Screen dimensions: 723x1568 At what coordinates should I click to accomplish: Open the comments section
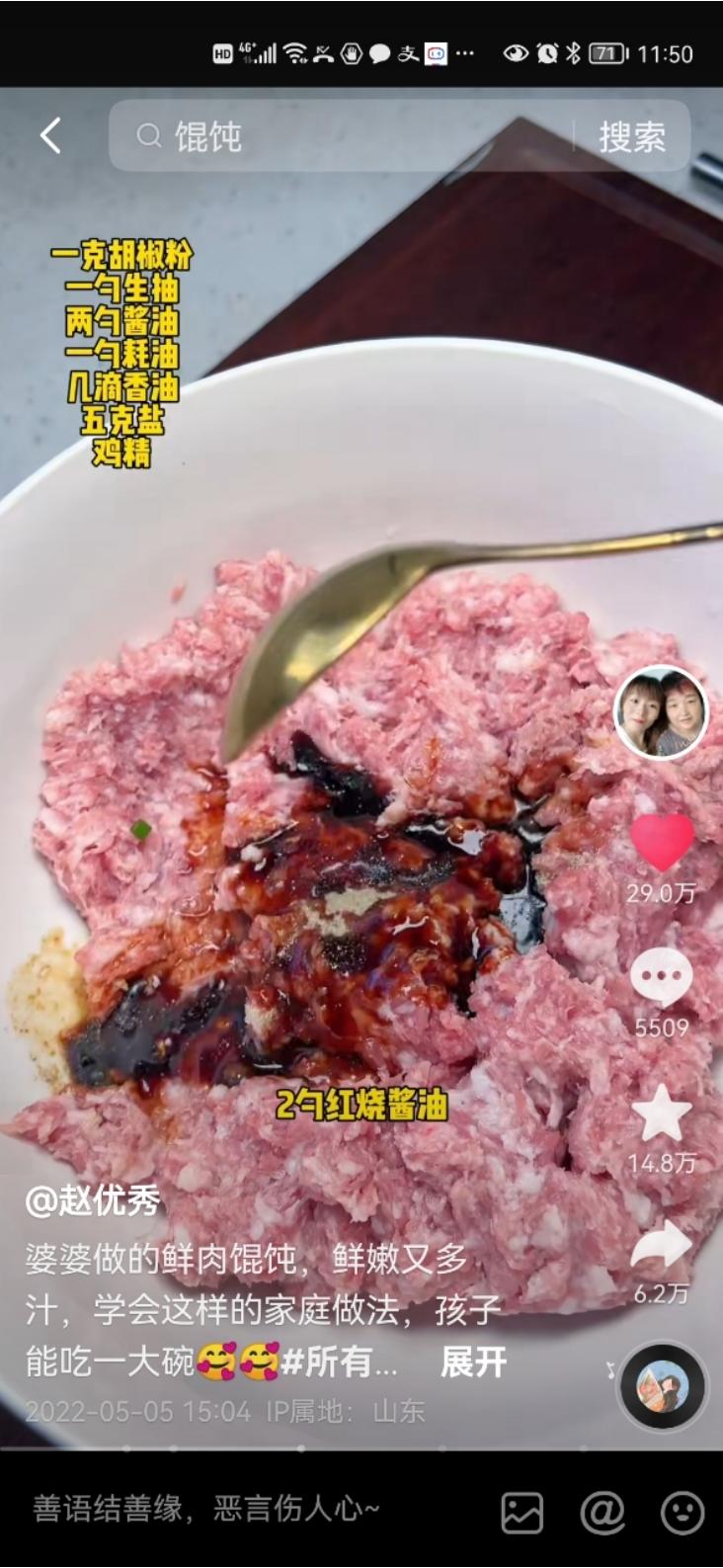click(661, 977)
